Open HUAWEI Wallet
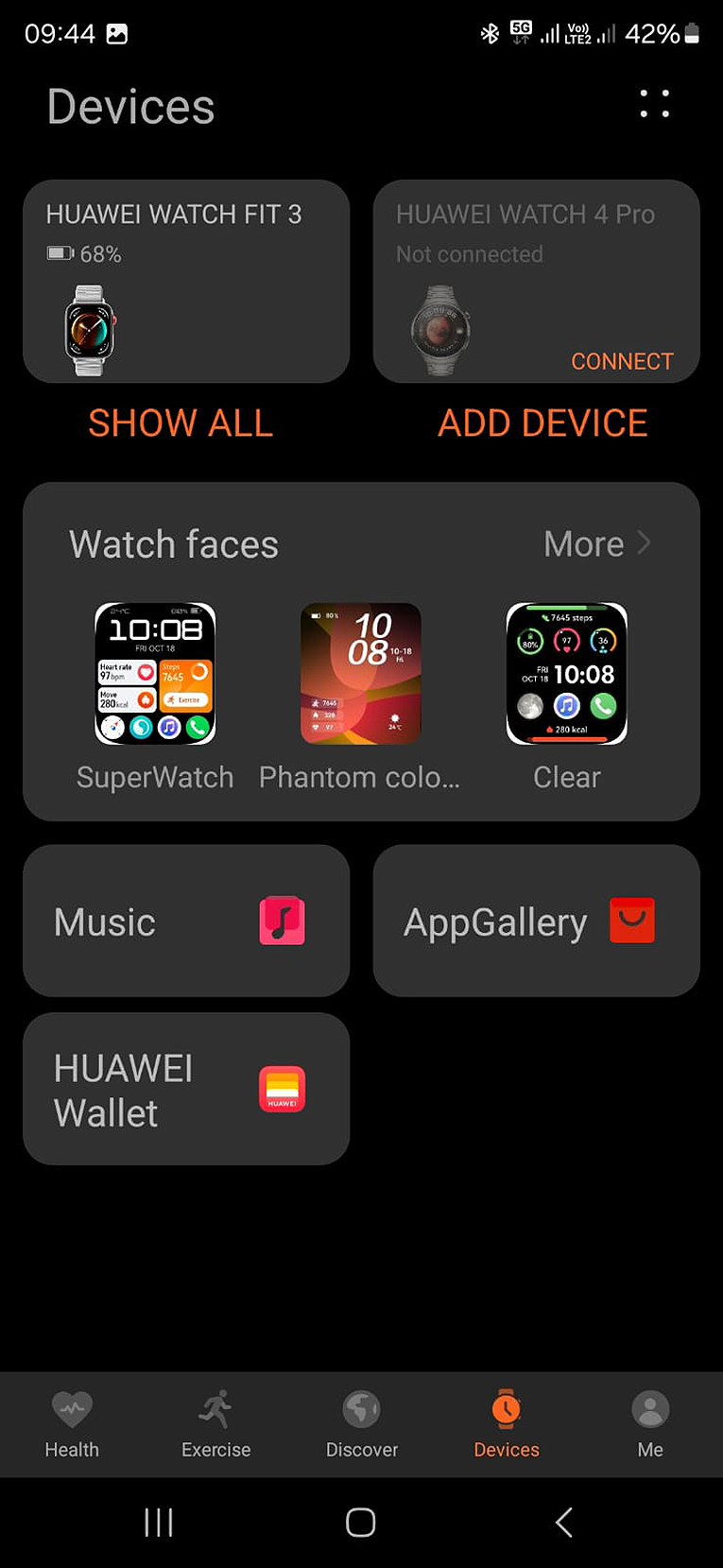Viewport: 723px width, 1568px height. pyautogui.click(x=186, y=1089)
